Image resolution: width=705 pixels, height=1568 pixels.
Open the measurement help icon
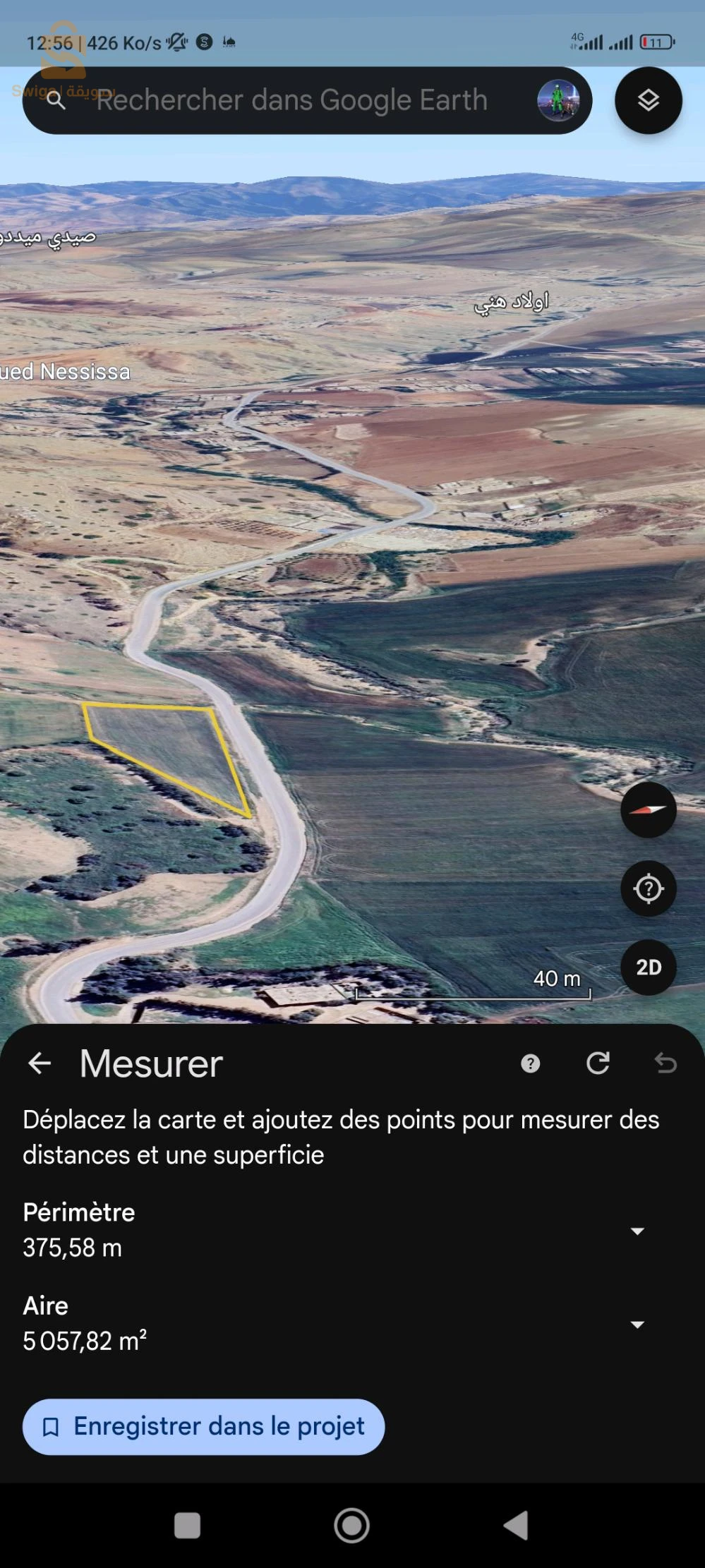pyautogui.click(x=530, y=1063)
